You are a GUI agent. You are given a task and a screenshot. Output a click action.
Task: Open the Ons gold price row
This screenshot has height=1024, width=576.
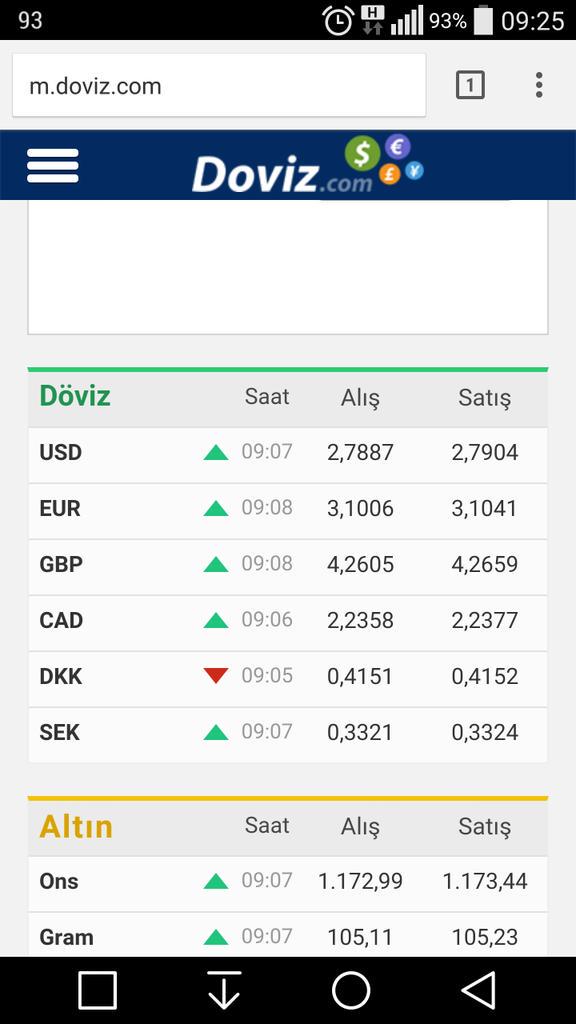pos(288,882)
